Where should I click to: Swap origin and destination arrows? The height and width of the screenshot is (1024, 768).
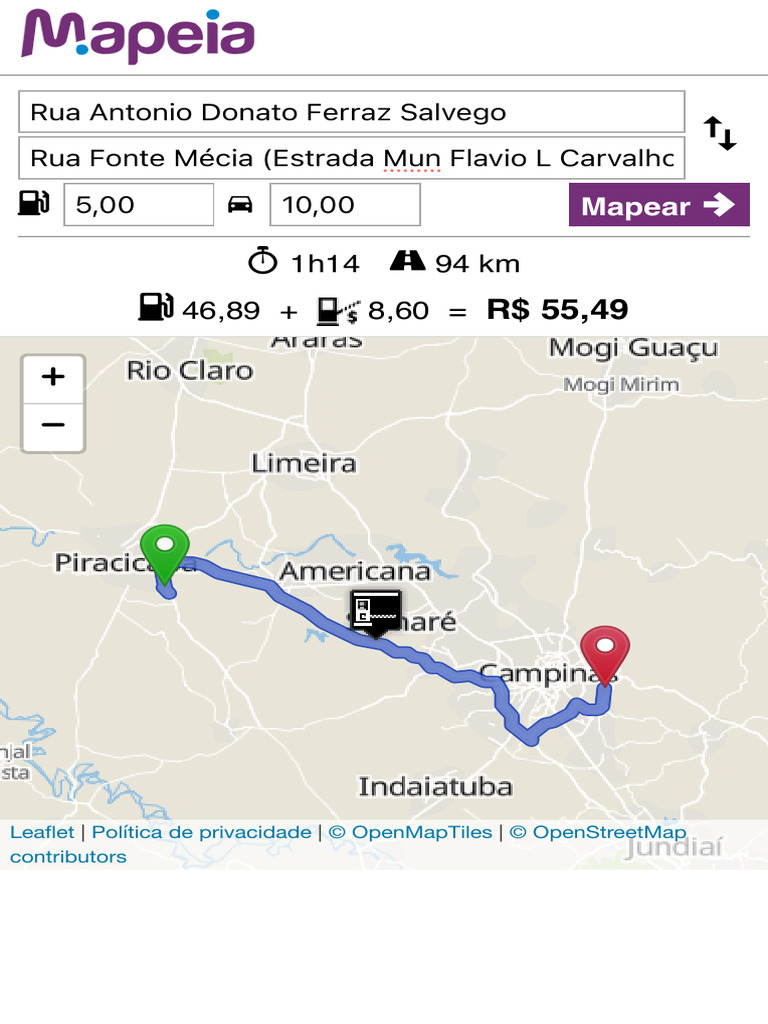tap(720, 133)
